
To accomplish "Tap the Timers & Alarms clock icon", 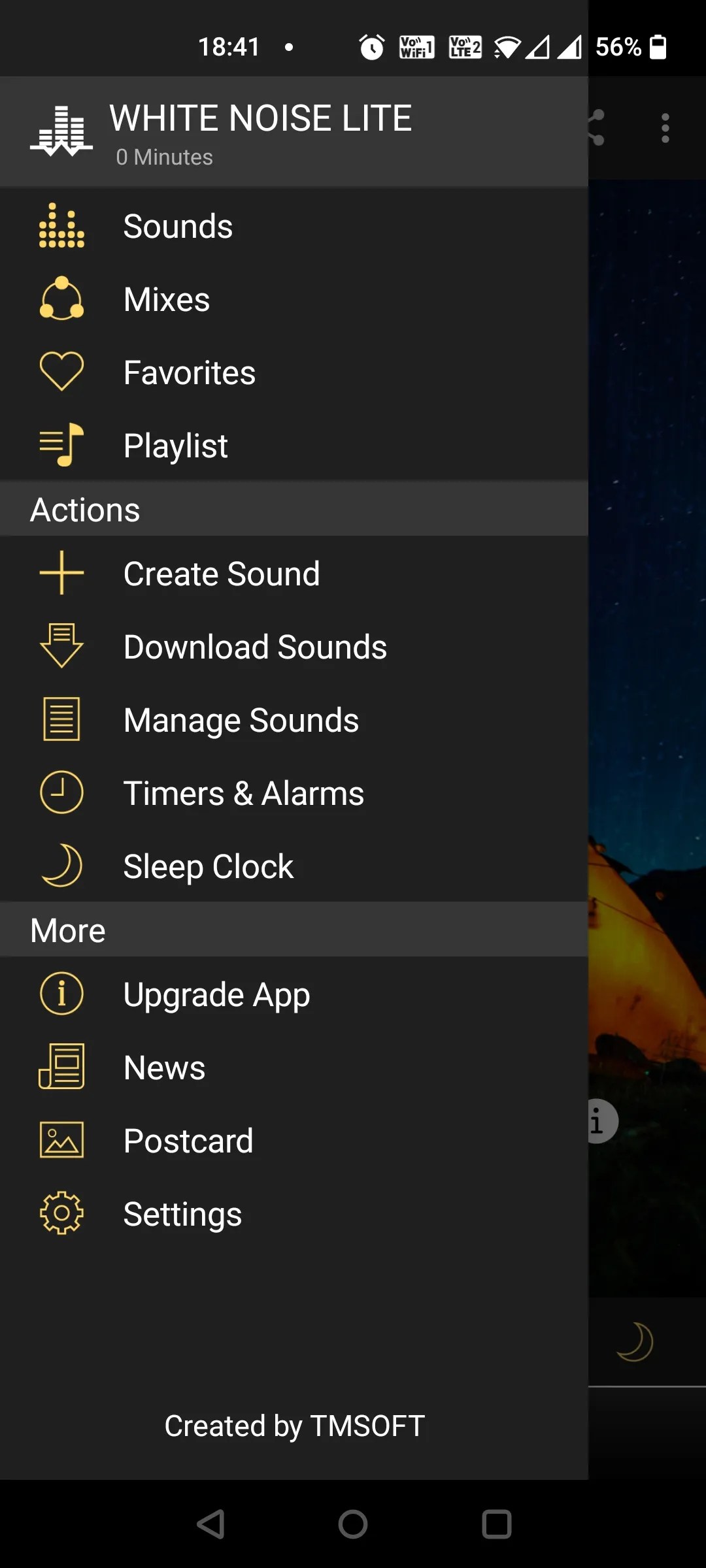I will (x=61, y=792).
